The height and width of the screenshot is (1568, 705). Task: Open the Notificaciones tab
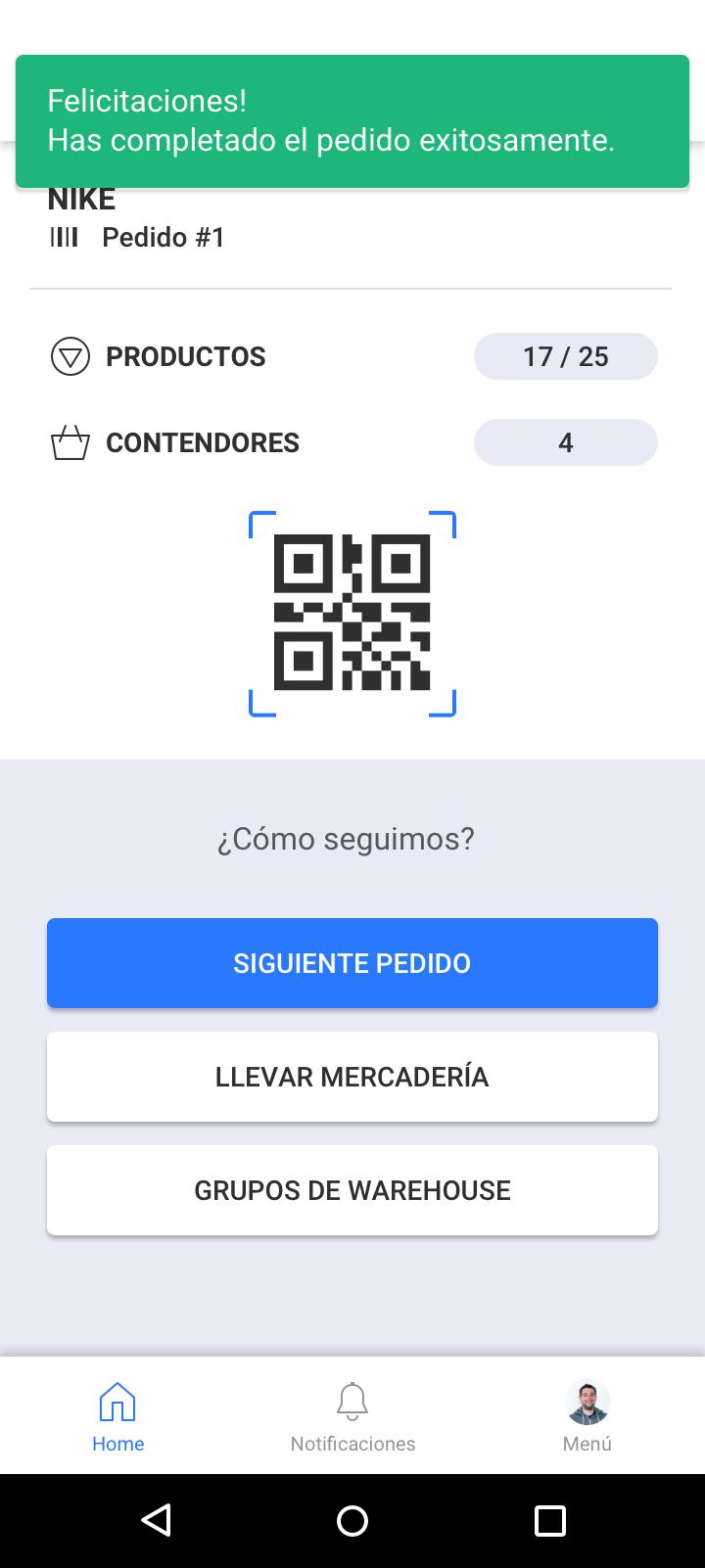click(352, 1416)
